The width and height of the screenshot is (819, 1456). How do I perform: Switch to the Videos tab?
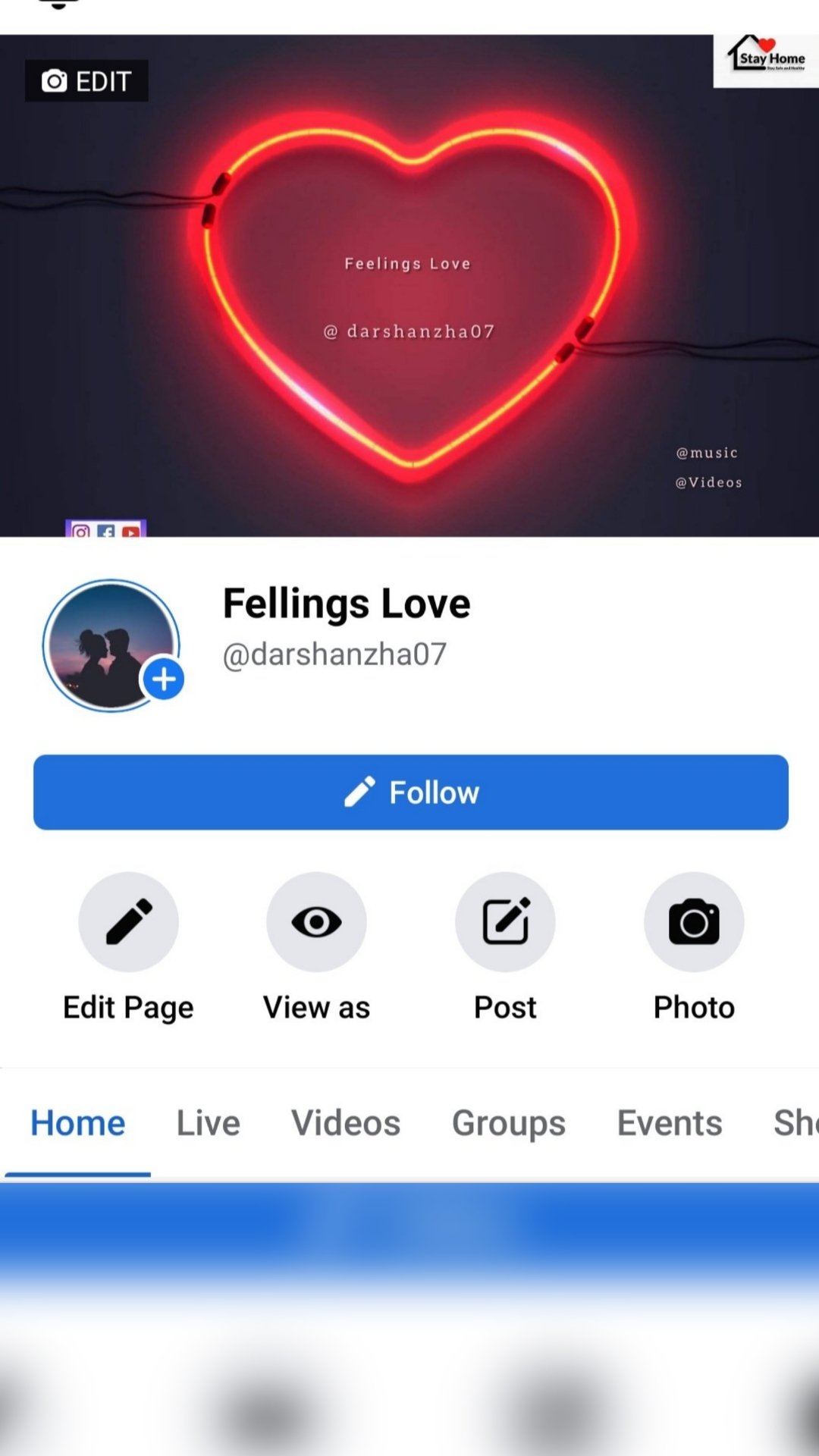coord(346,1123)
